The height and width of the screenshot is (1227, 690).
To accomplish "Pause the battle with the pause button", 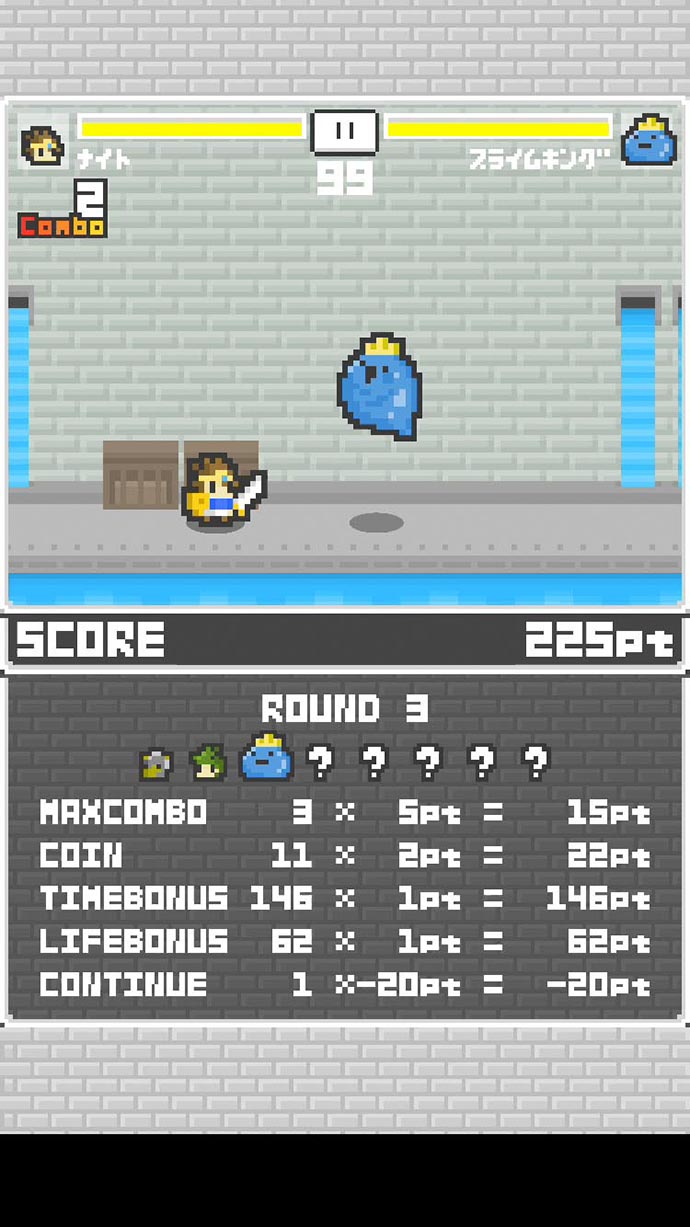I will click(x=344, y=132).
